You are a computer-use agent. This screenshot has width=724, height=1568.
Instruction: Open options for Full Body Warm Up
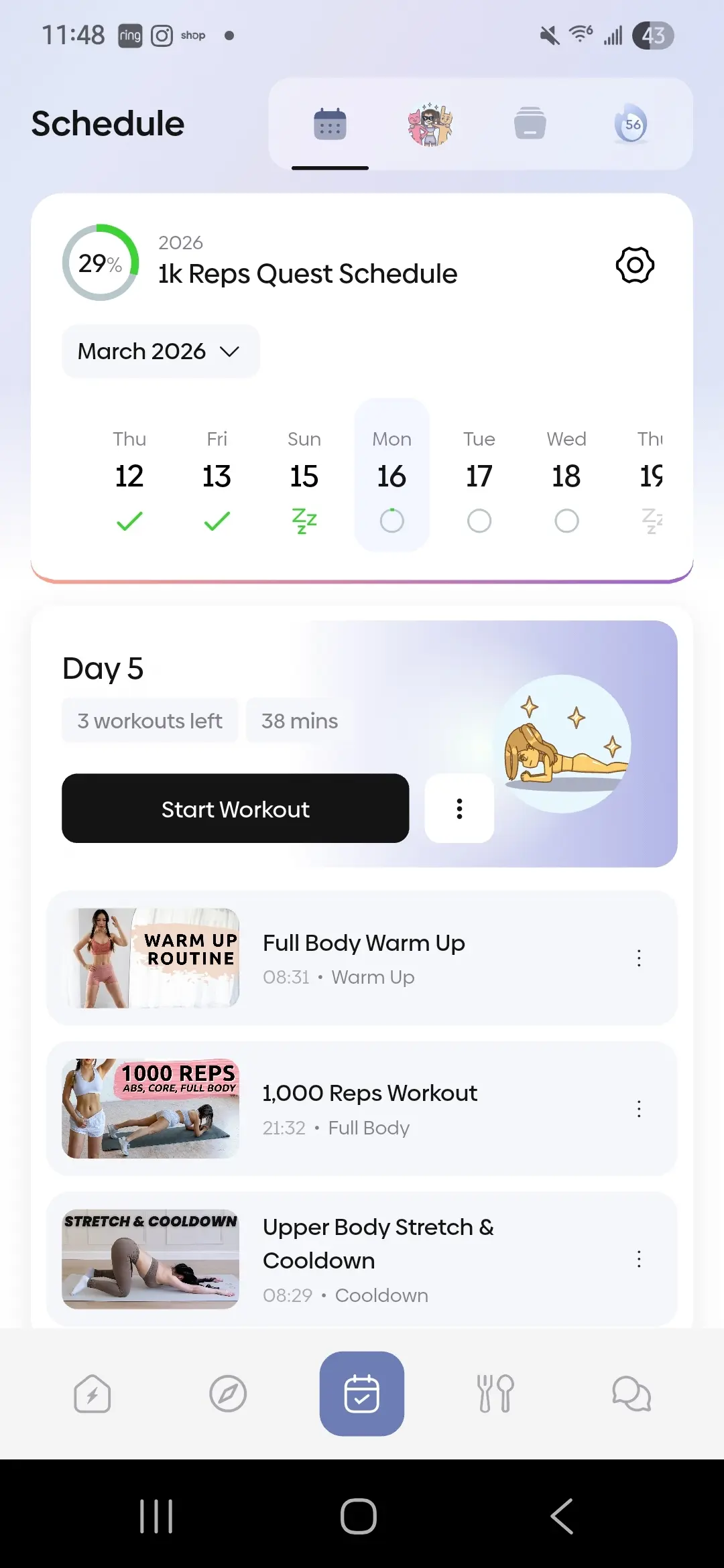[x=639, y=958]
